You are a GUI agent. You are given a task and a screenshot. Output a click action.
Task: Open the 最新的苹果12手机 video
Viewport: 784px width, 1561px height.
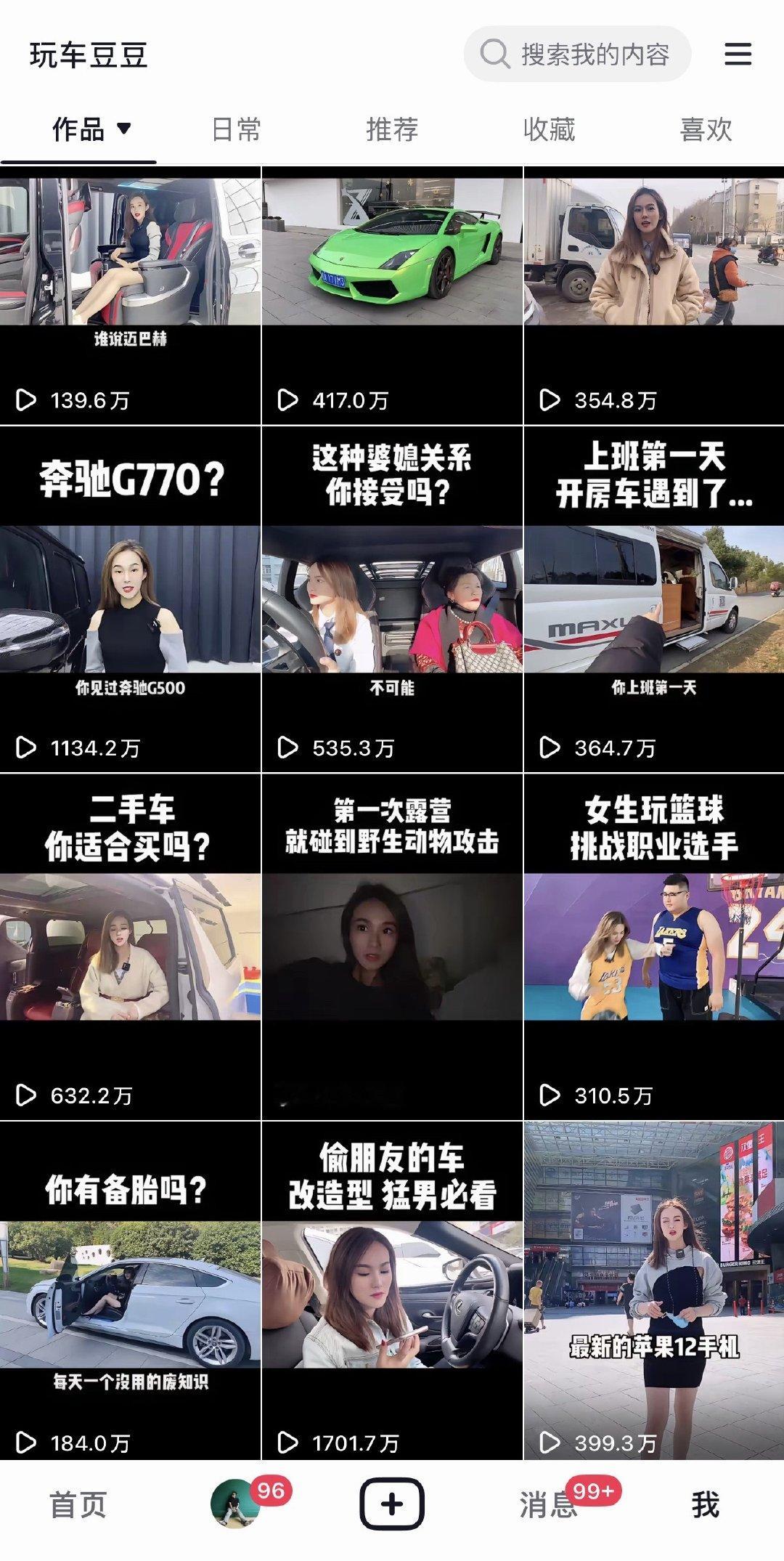(x=654, y=1291)
